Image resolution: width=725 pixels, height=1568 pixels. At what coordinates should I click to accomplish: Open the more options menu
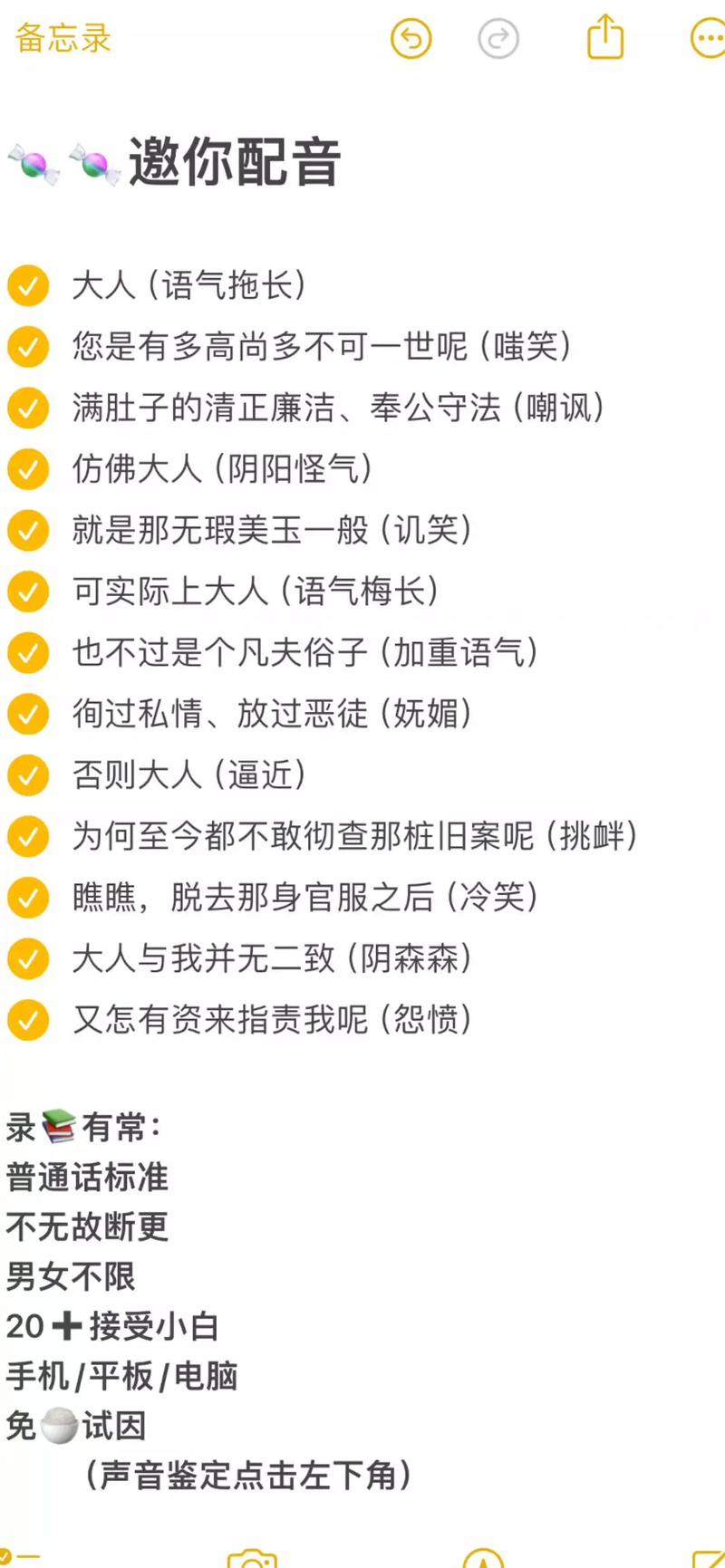tap(707, 39)
